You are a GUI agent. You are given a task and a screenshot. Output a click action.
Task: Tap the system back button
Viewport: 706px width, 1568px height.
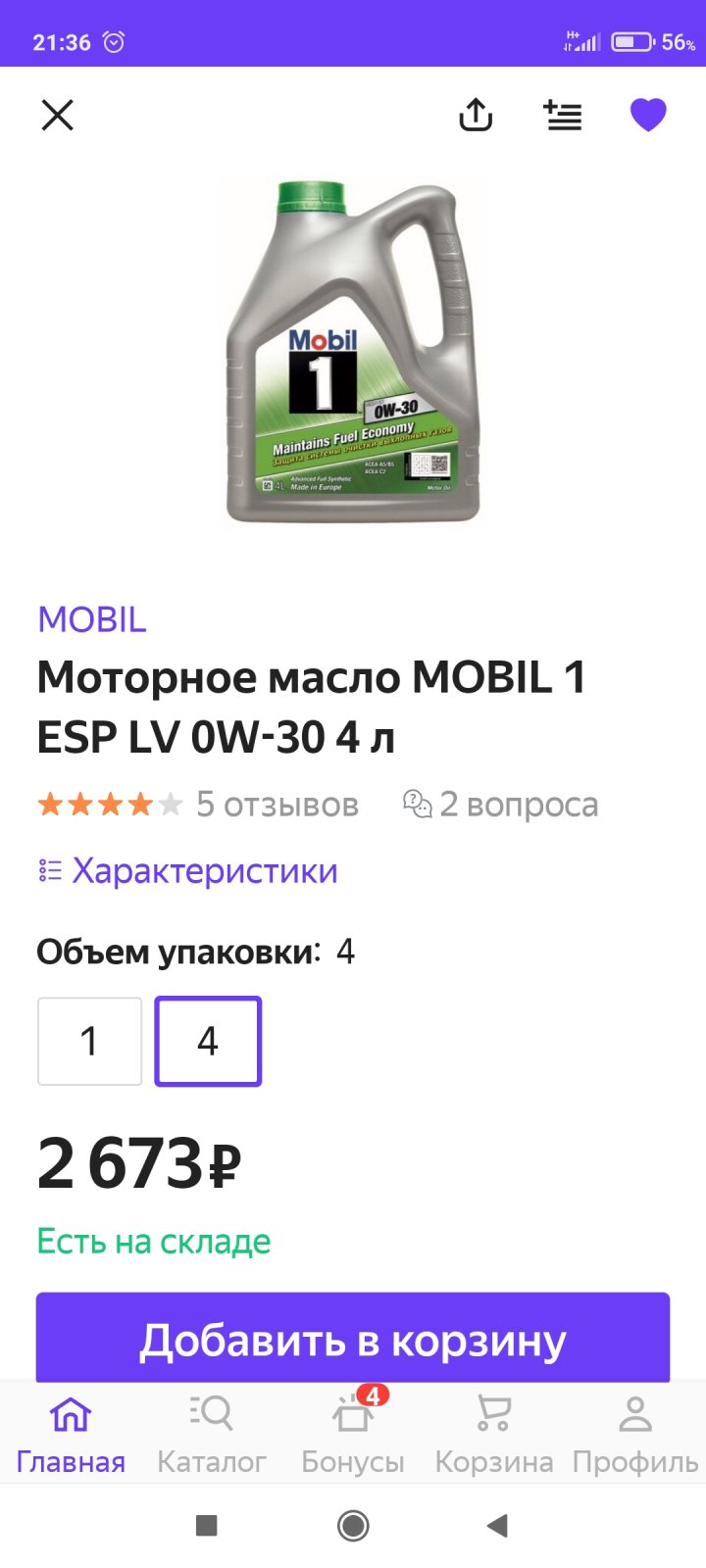pos(498,1525)
